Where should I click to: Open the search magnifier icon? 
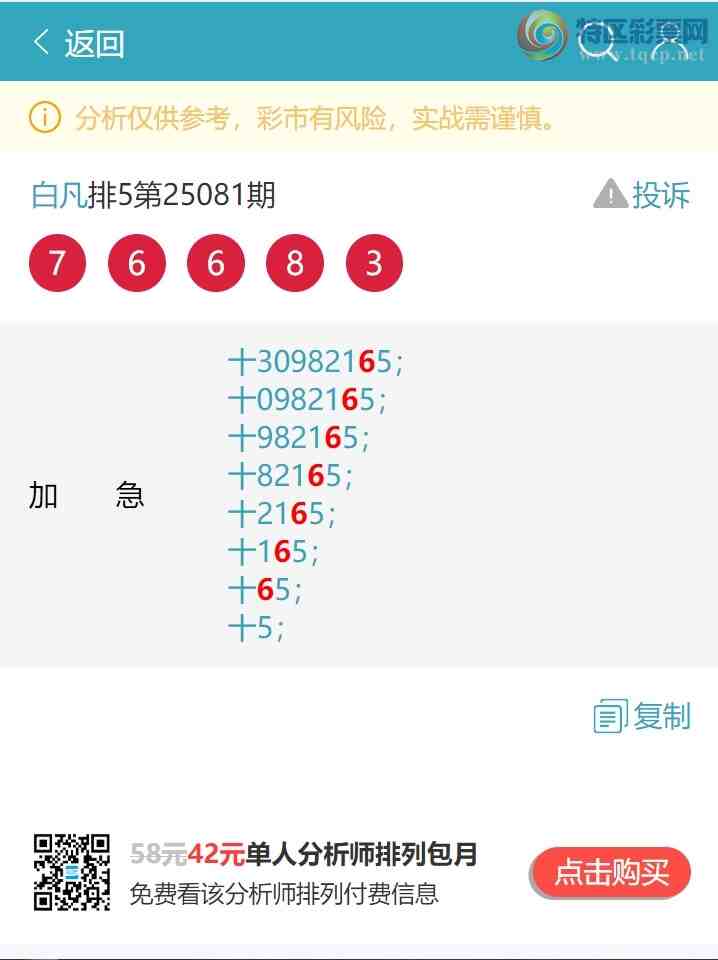pyautogui.click(x=598, y=42)
